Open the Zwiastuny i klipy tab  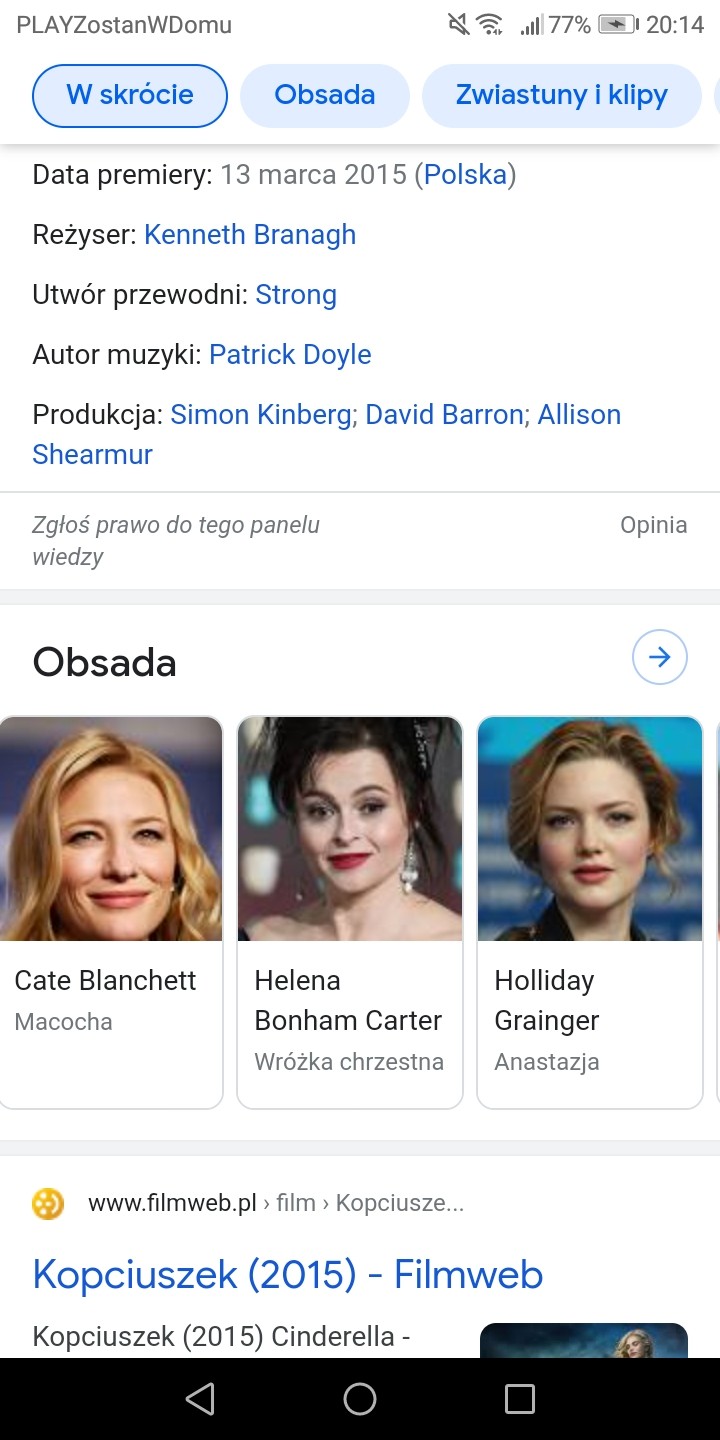pyautogui.click(x=561, y=96)
